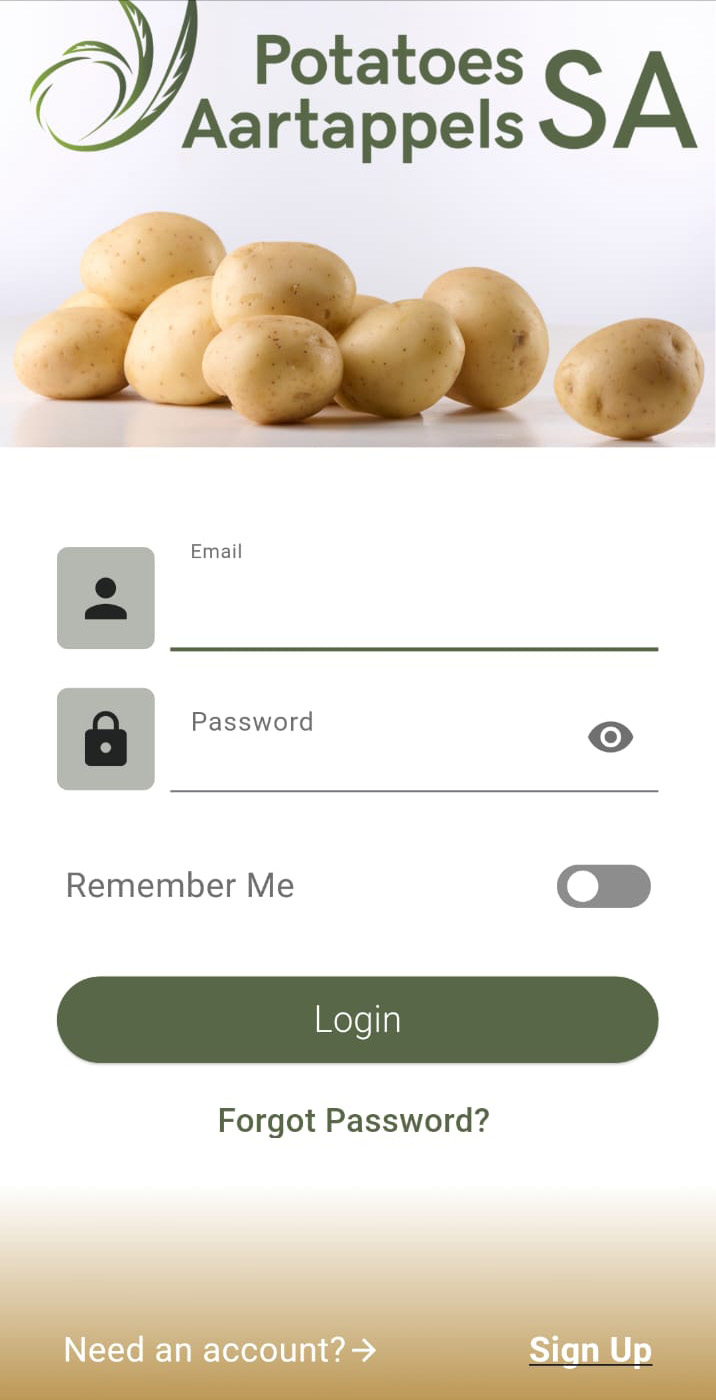Screen dimensions: 716x1400
Task: Focus the Email input field
Action: coord(412,605)
